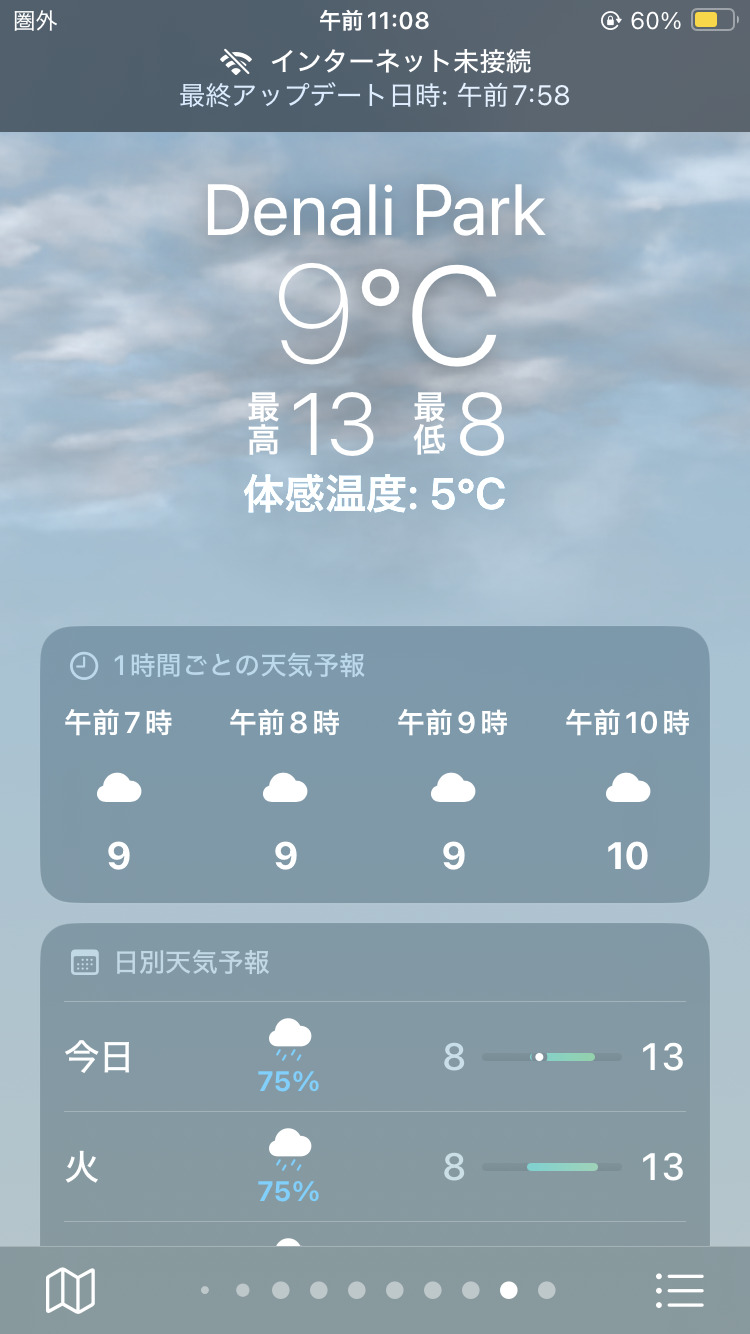Open today's (今日) daily forecast row
Screen dimensions: 750x1334
(x=375, y=1057)
